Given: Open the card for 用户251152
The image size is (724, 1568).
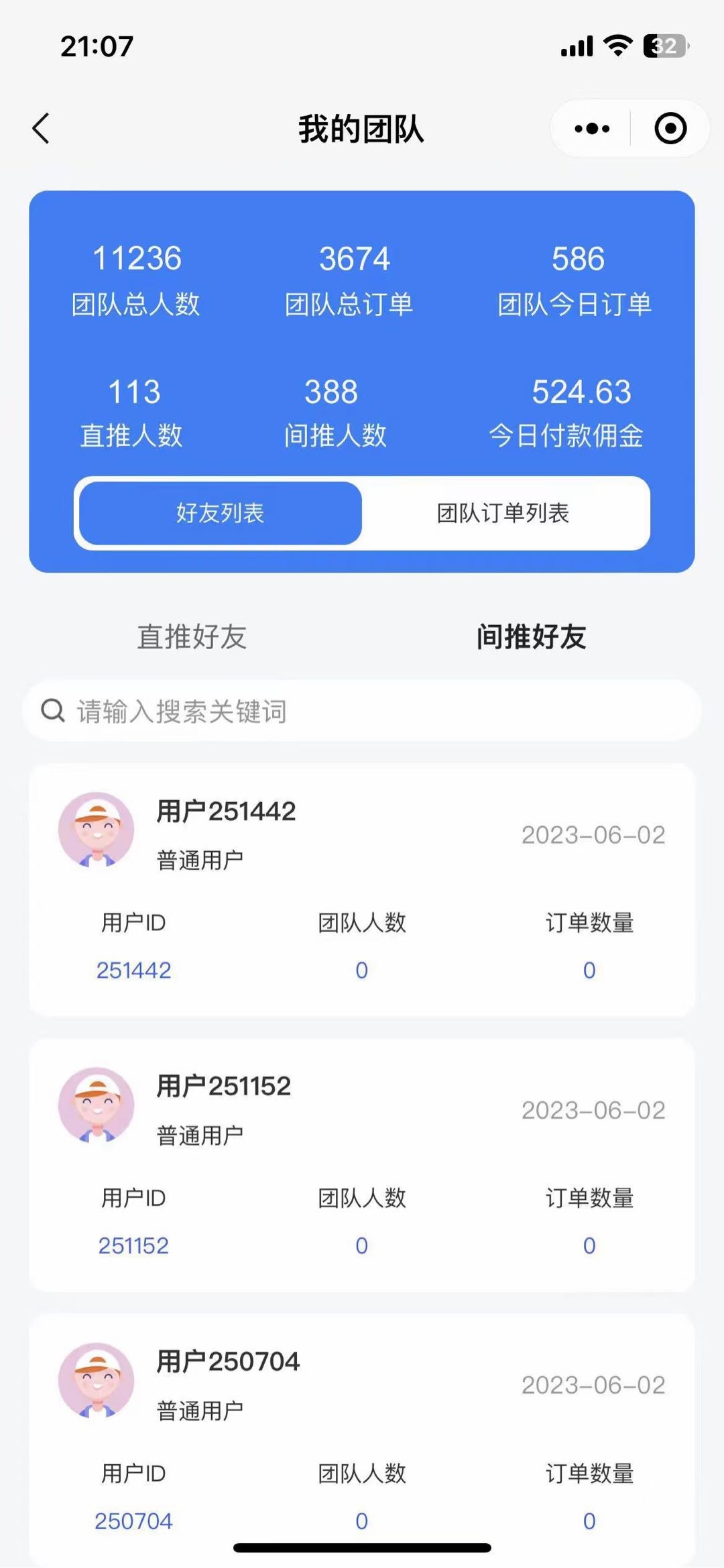Looking at the screenshot, I should [362, 1164].
